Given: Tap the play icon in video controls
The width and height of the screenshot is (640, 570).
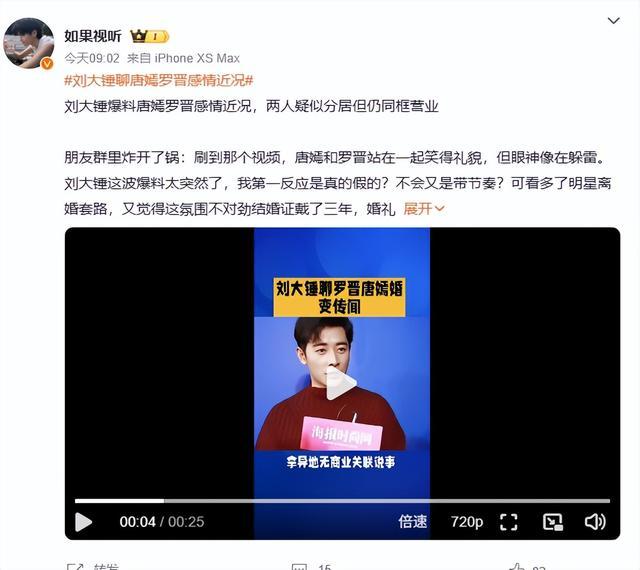Looking at the screenshot, I should [84, 522].
